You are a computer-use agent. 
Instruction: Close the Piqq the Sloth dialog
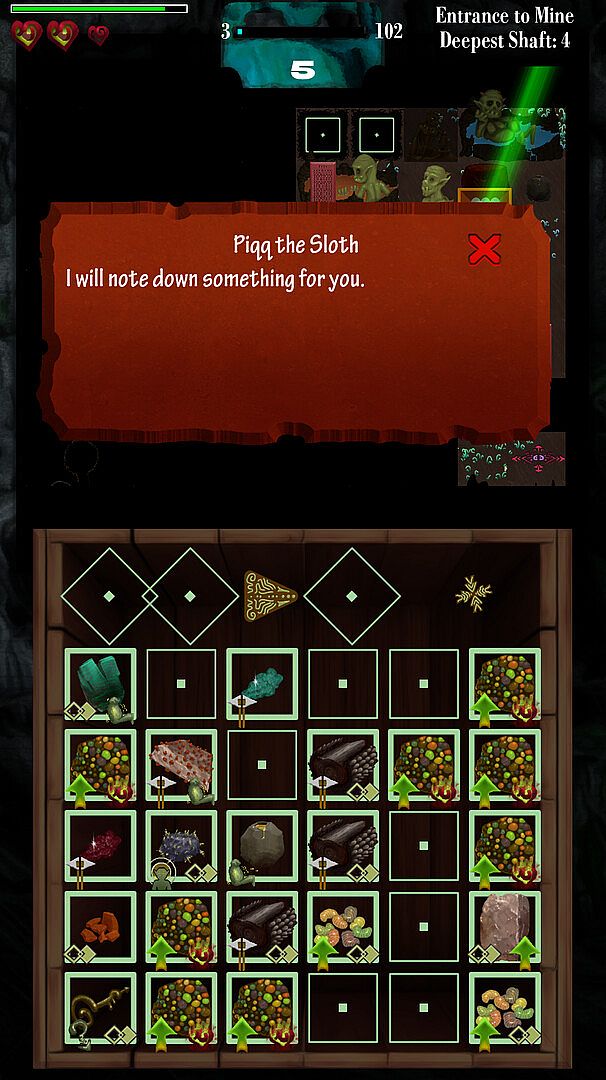(x=484, y=249)
